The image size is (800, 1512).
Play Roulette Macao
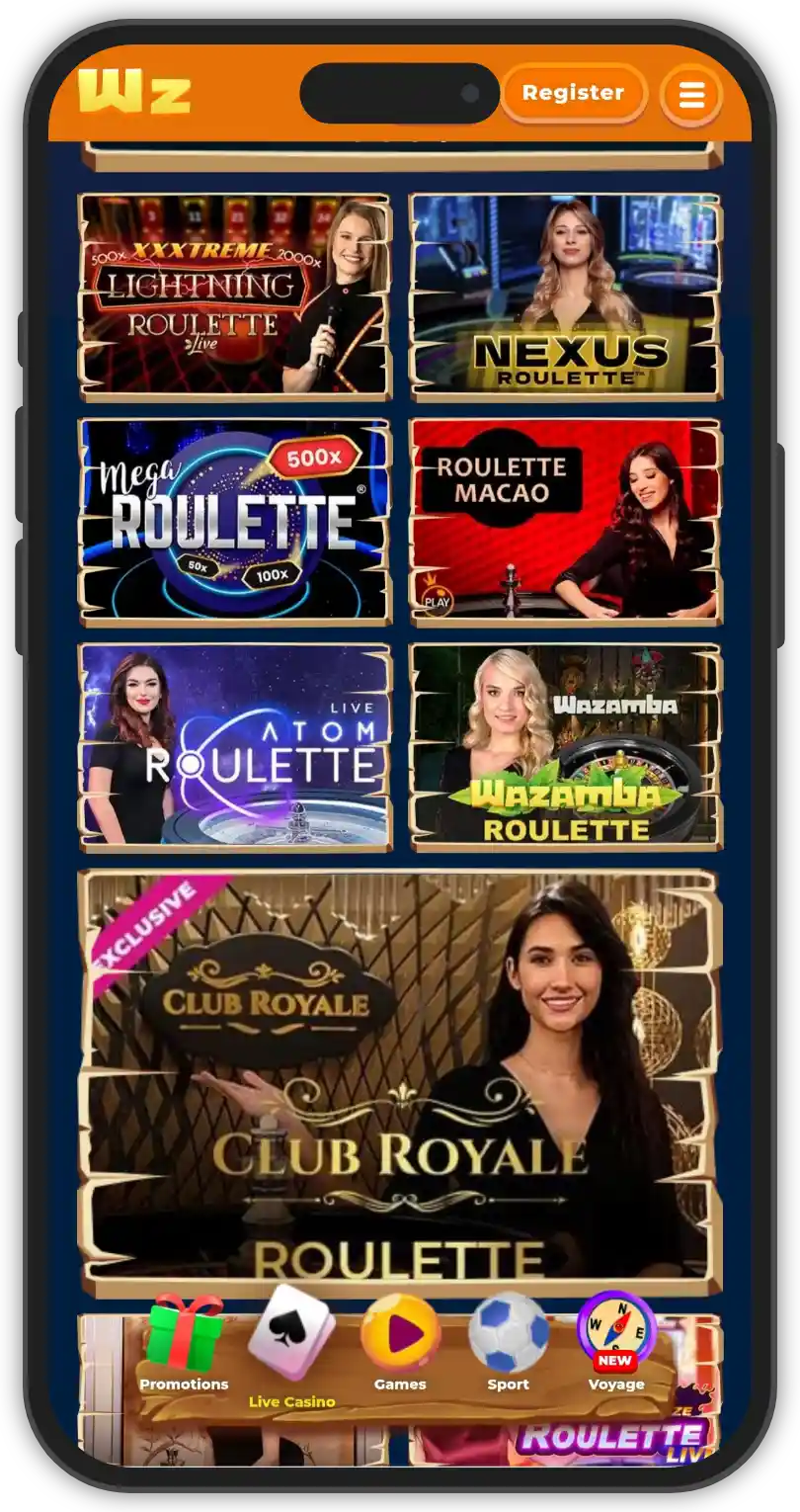pos(565,521)
